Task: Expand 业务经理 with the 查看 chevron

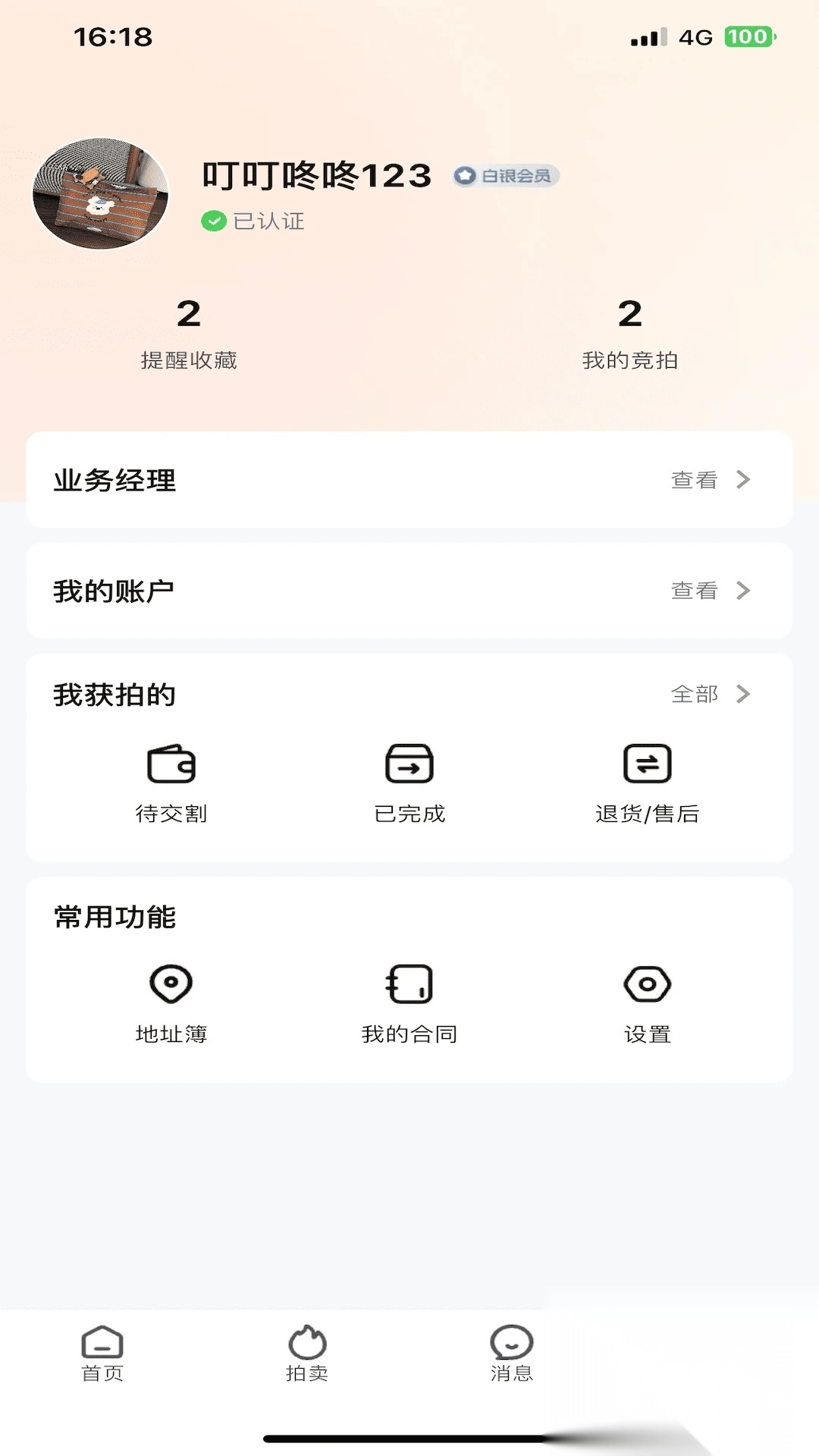Action: (x=743, y=479)
